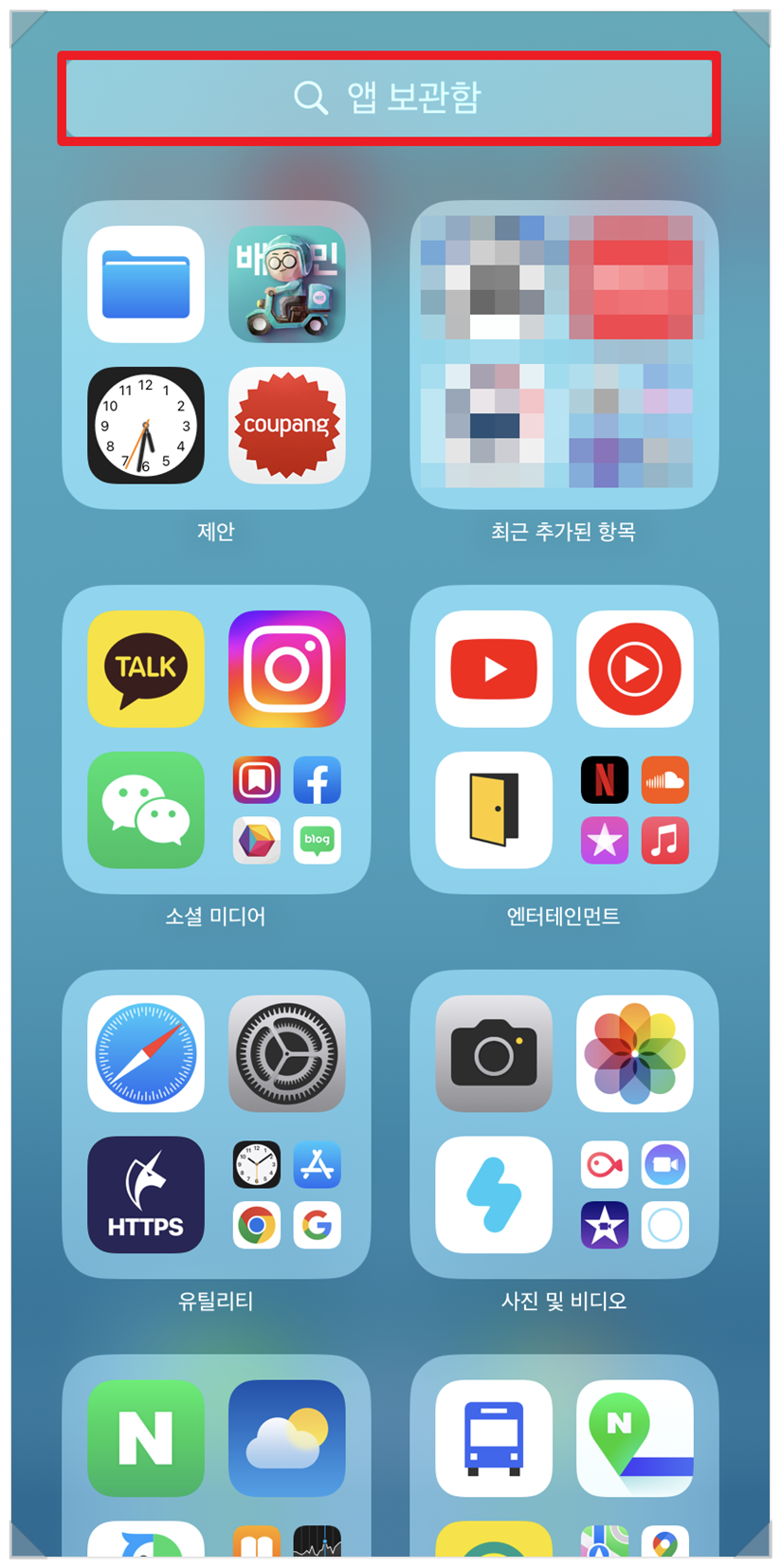Viewport: 781px width, 1568px height.
Task: Launch YouTube Music
Action: pyautogui.click(x=635, y=669)
